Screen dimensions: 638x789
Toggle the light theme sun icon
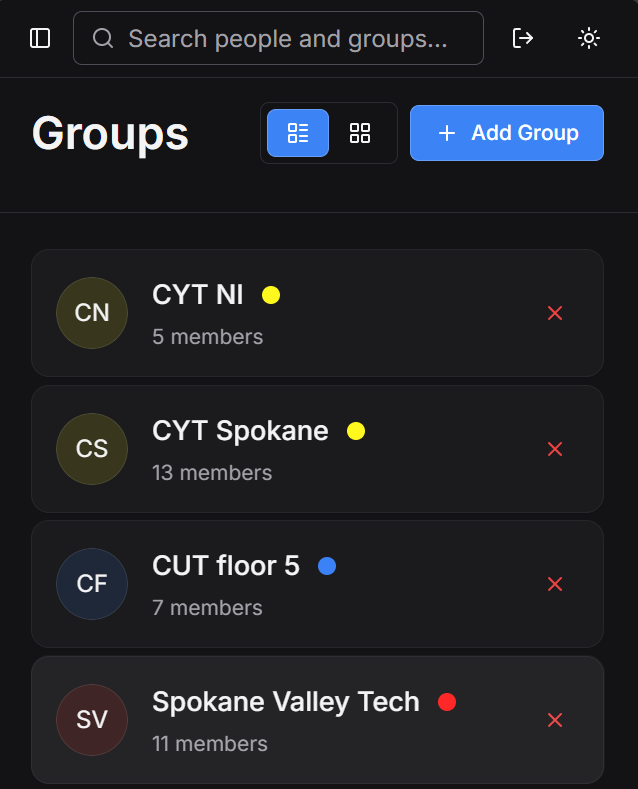coord(589,38)
